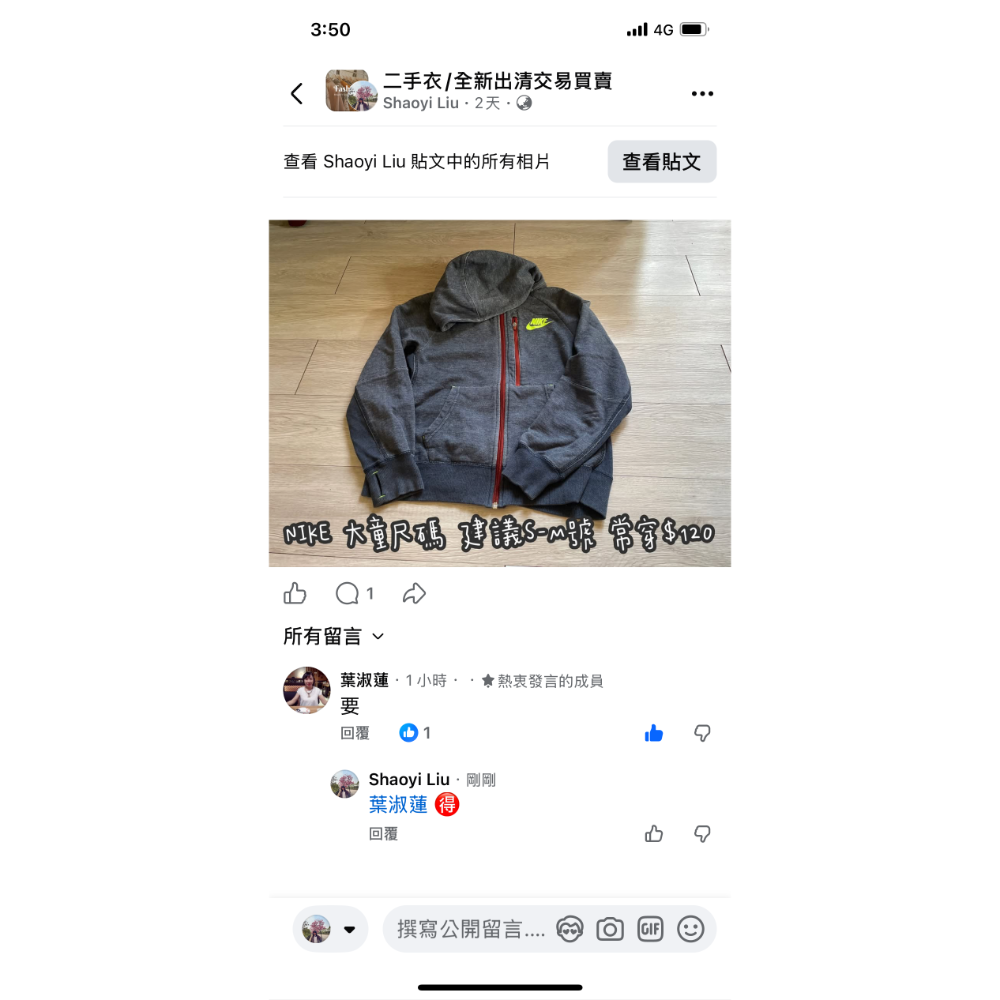Open the three-dot overflow menu
This screenshot has width=1000, height=1000.
(x=702, y=94)
